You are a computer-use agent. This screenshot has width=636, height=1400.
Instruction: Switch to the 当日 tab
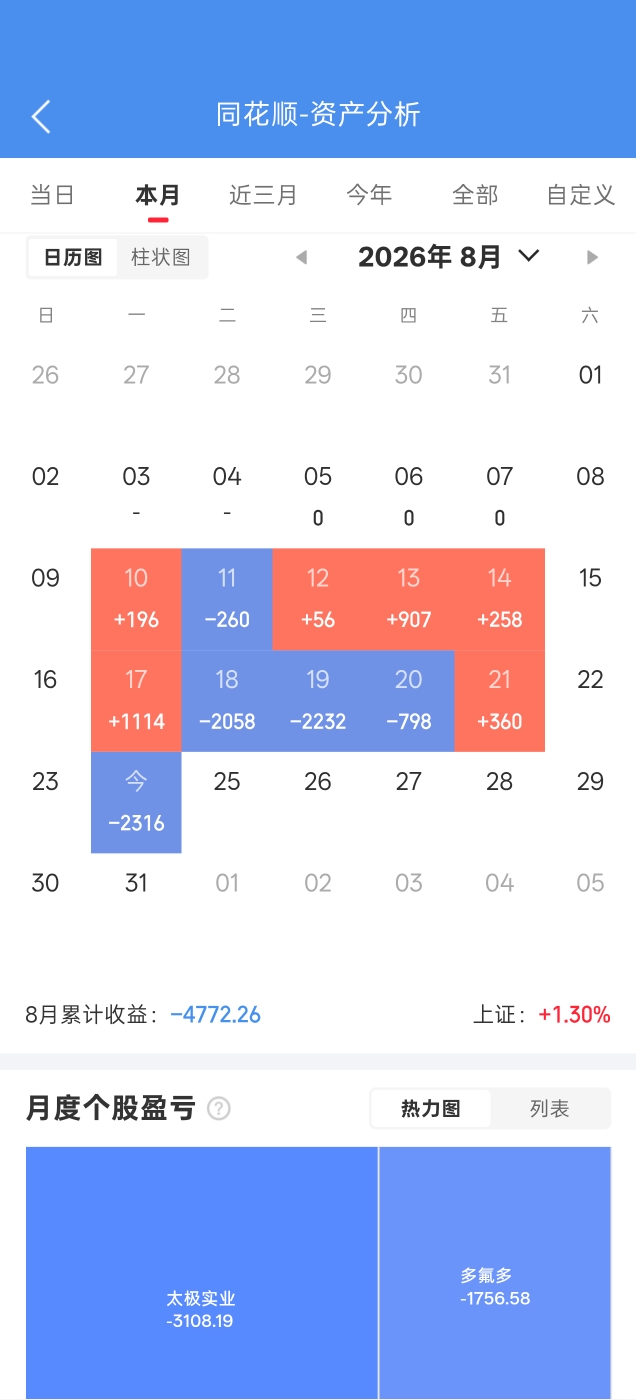52,195
